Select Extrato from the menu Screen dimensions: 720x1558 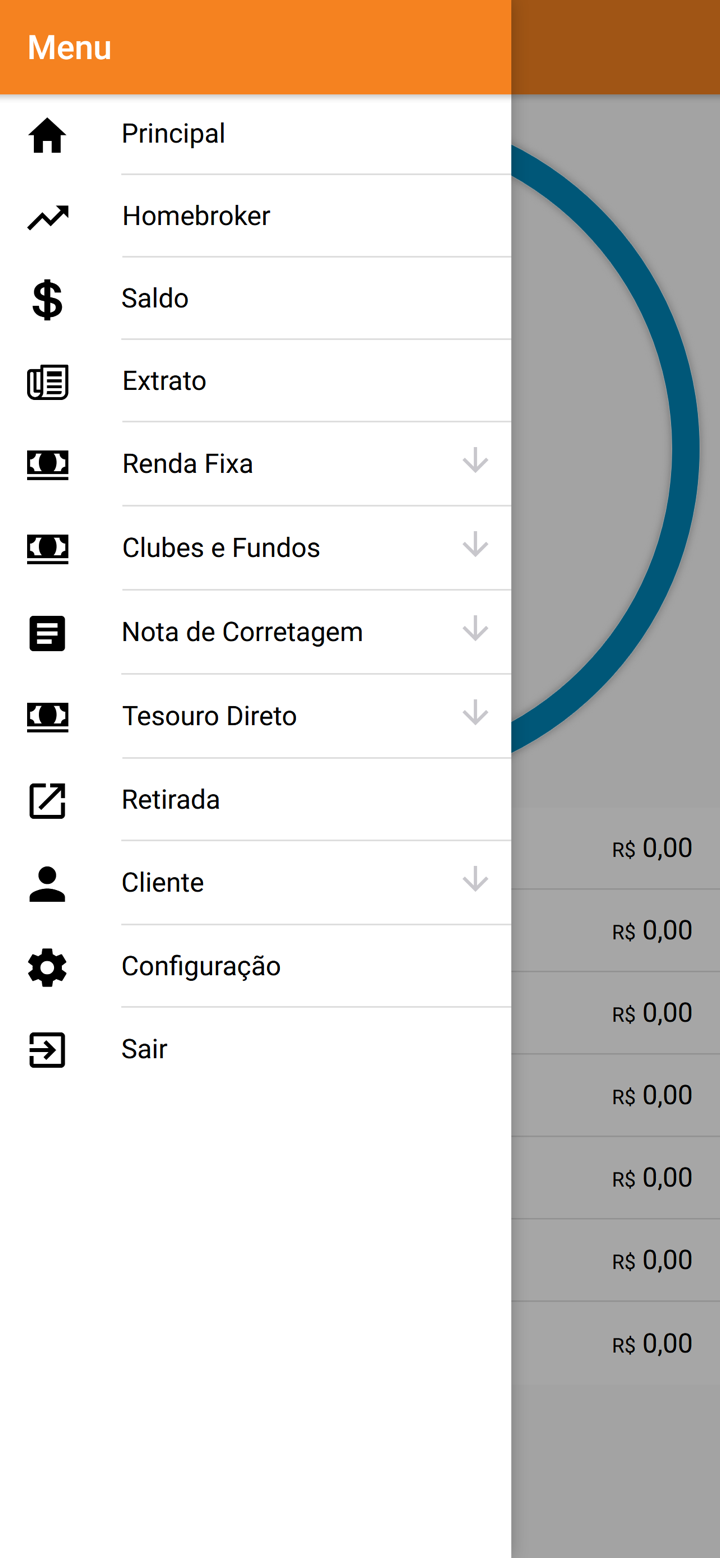pyautogui.click(x=164, y=381)
